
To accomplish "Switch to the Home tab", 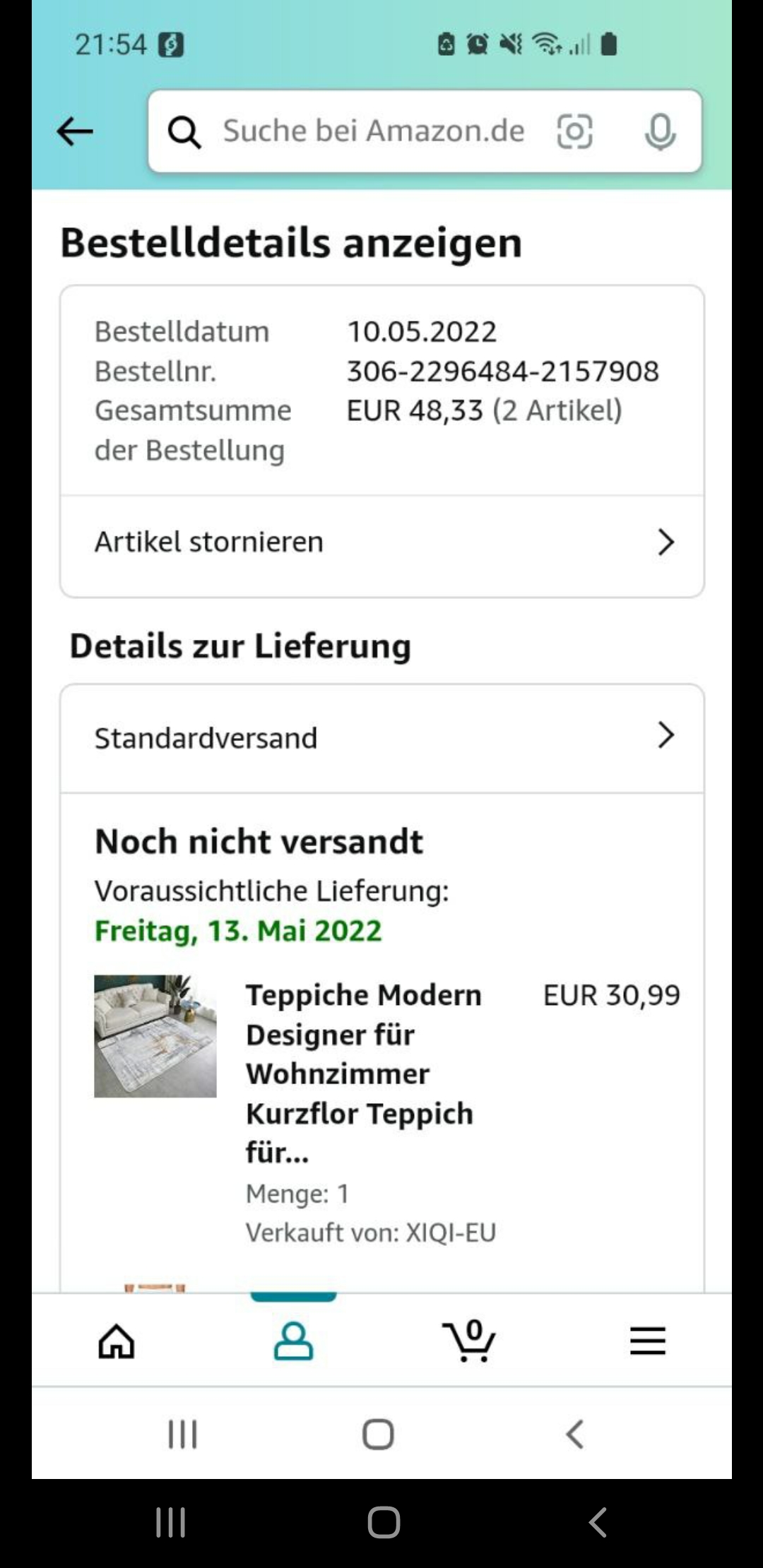I will coord(117,1340).
